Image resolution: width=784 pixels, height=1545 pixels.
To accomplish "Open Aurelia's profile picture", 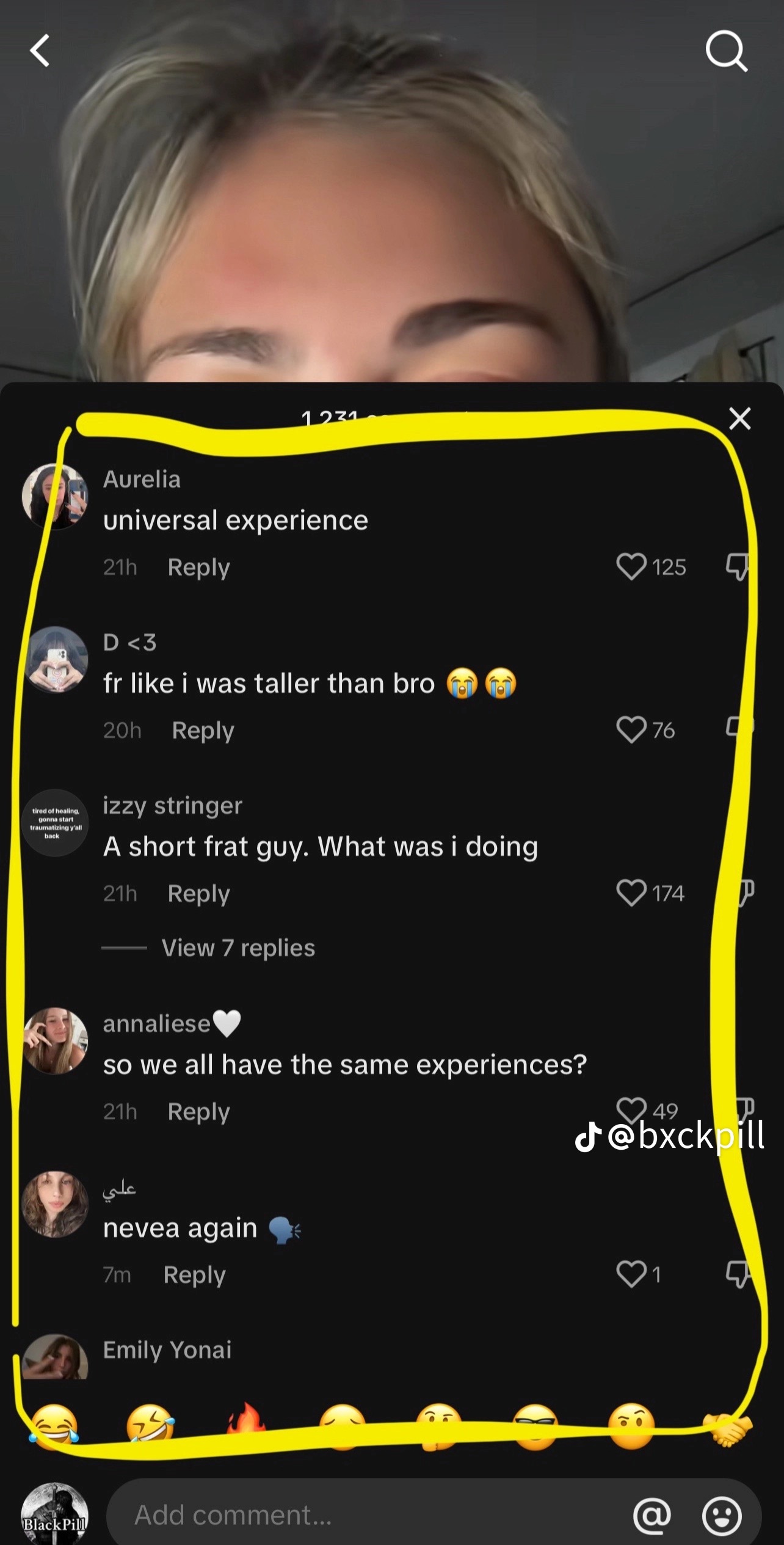I will click(55, 497).
